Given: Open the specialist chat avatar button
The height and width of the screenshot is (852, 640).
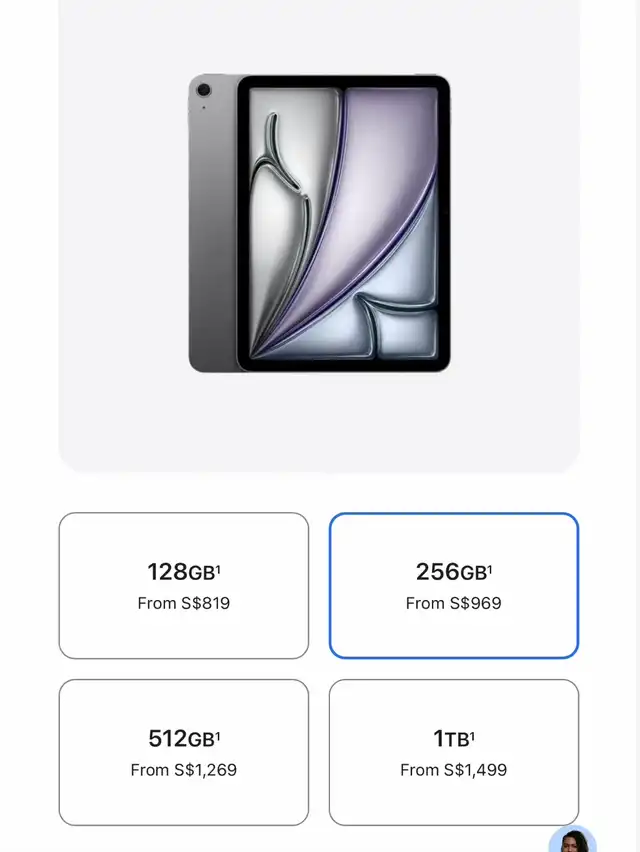Looking at the screenshot, I should coord(572,841).
